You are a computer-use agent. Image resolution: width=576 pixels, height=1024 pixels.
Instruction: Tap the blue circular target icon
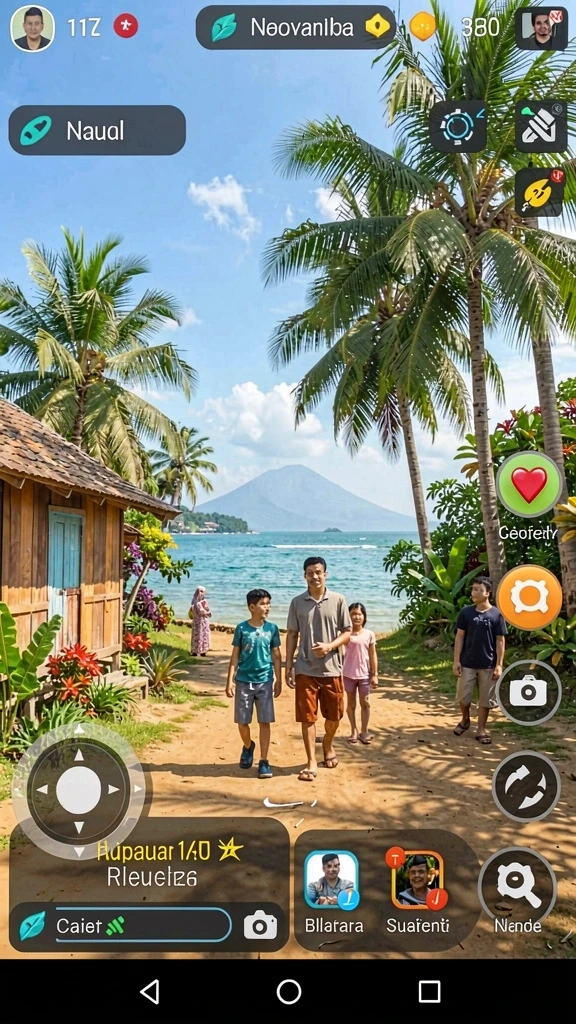(x=457, y=126)
